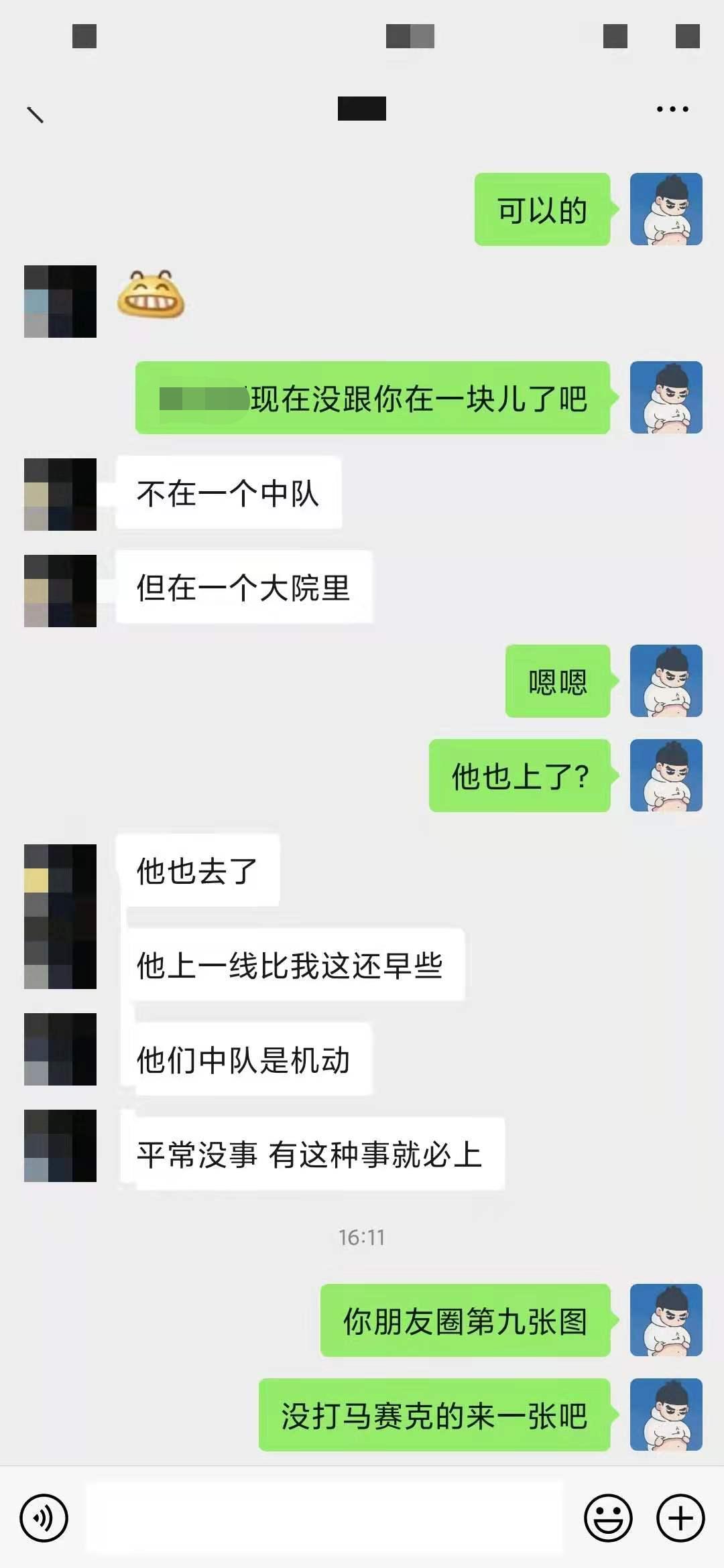Tap the message text field

324,1518
